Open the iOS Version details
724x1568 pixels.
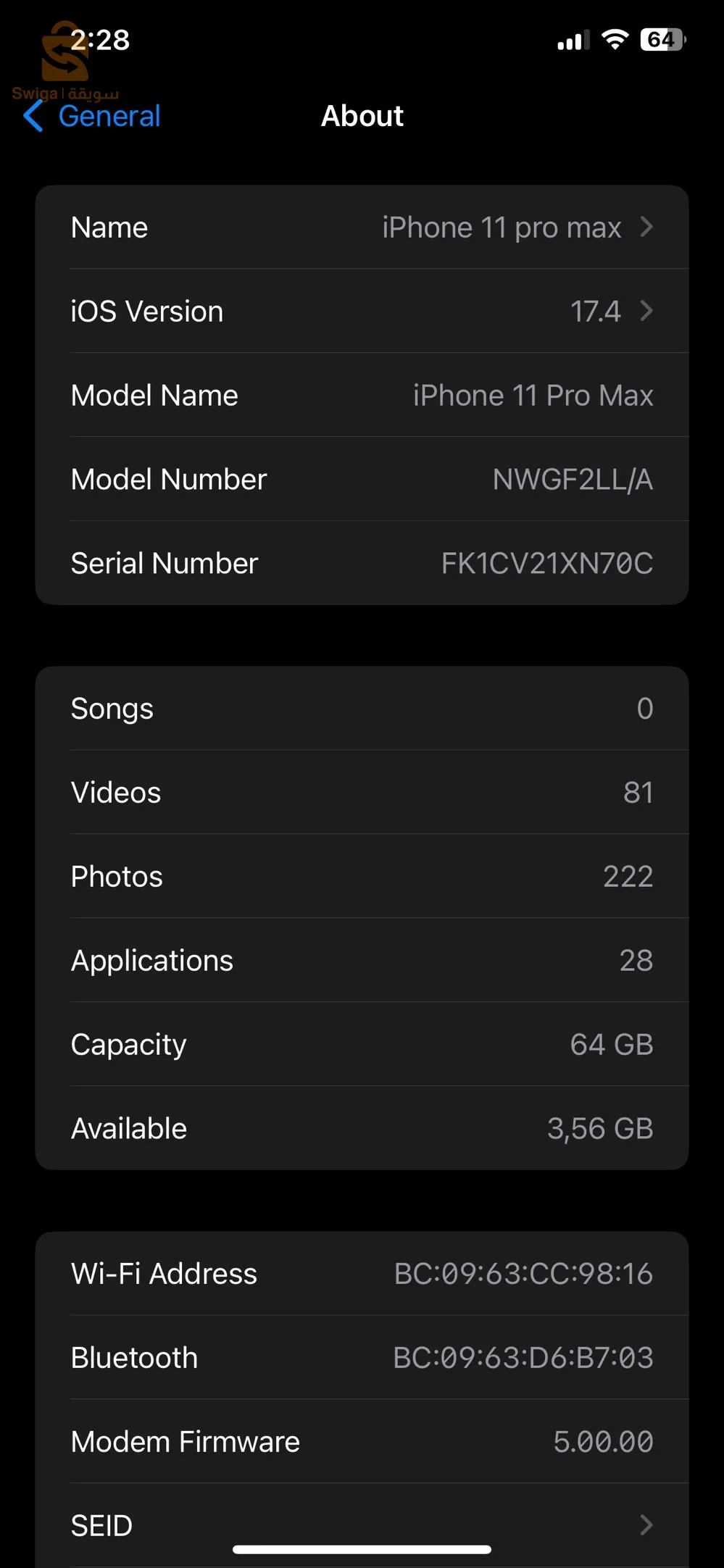click(x=362, y=312)
